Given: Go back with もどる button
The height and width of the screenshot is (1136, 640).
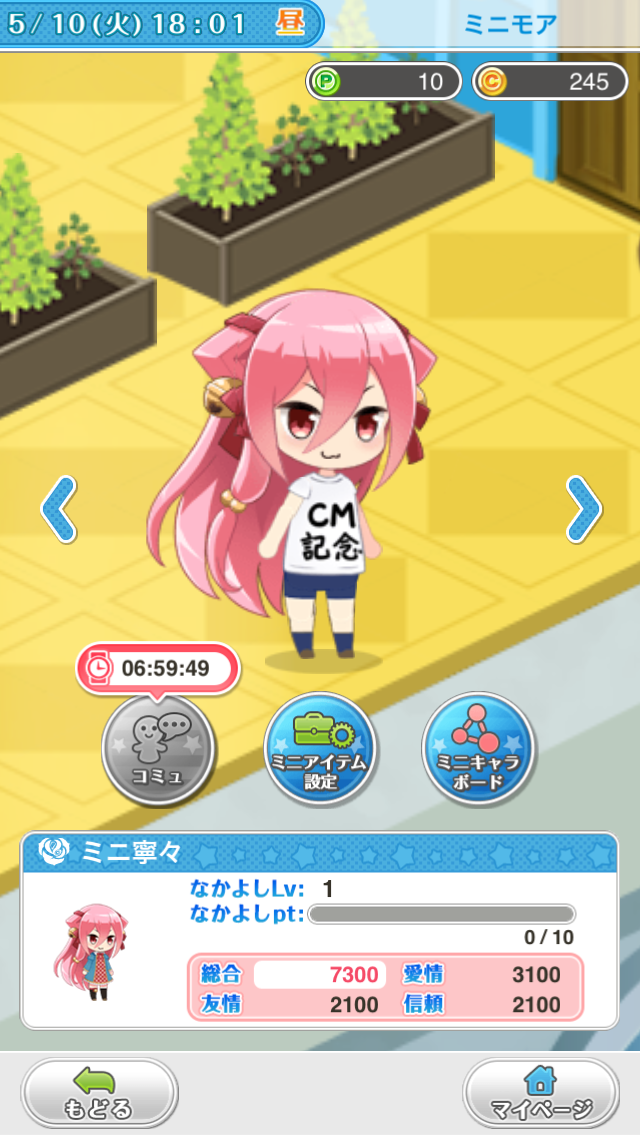Looking at the screenshot, I should point(99,1093).
